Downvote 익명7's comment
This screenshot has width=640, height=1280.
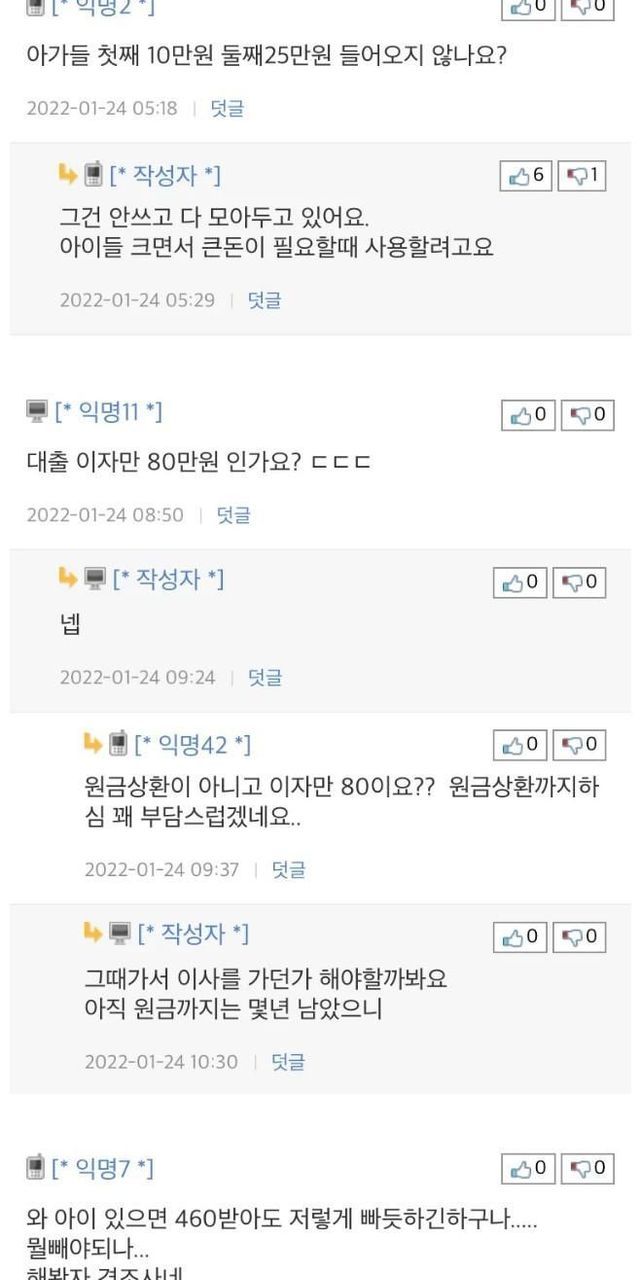tap(587, 1167)
